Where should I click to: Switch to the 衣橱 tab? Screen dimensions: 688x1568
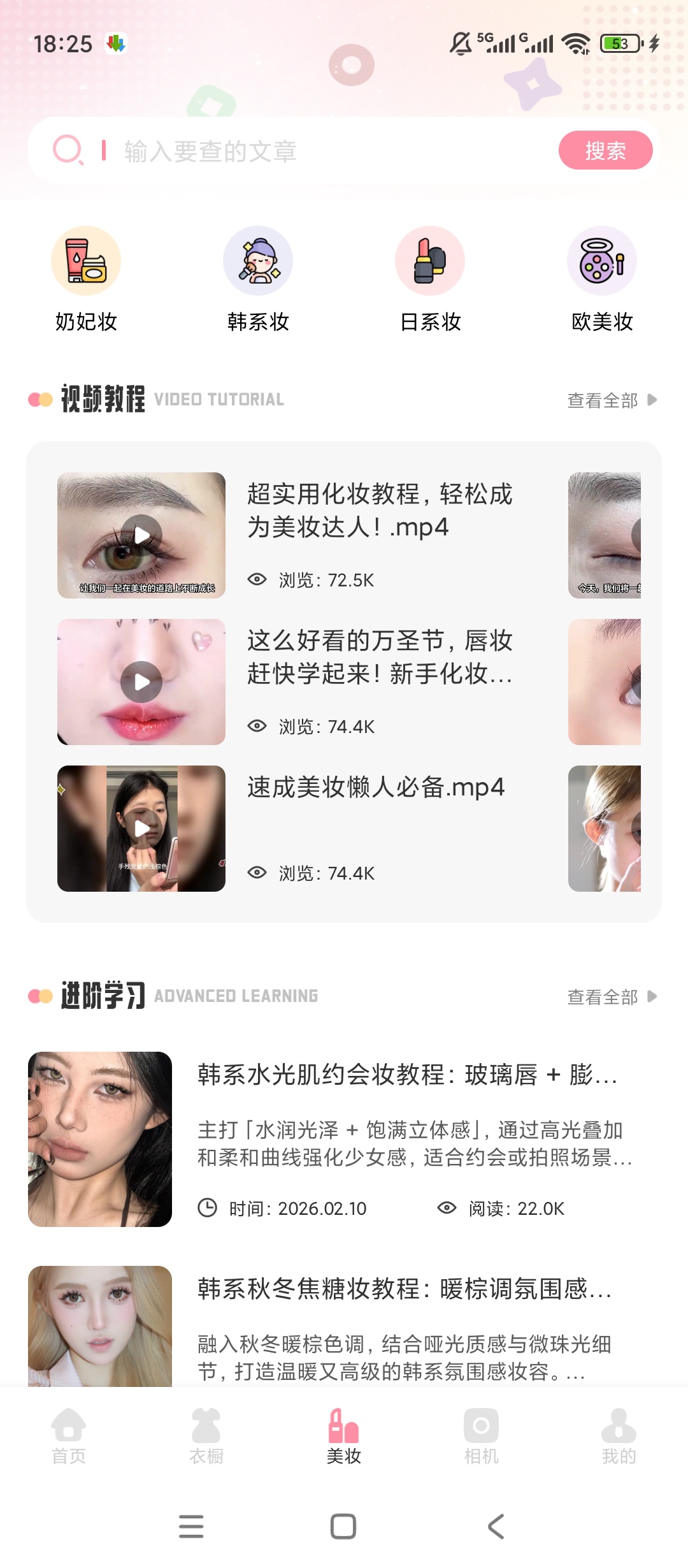206,1437
